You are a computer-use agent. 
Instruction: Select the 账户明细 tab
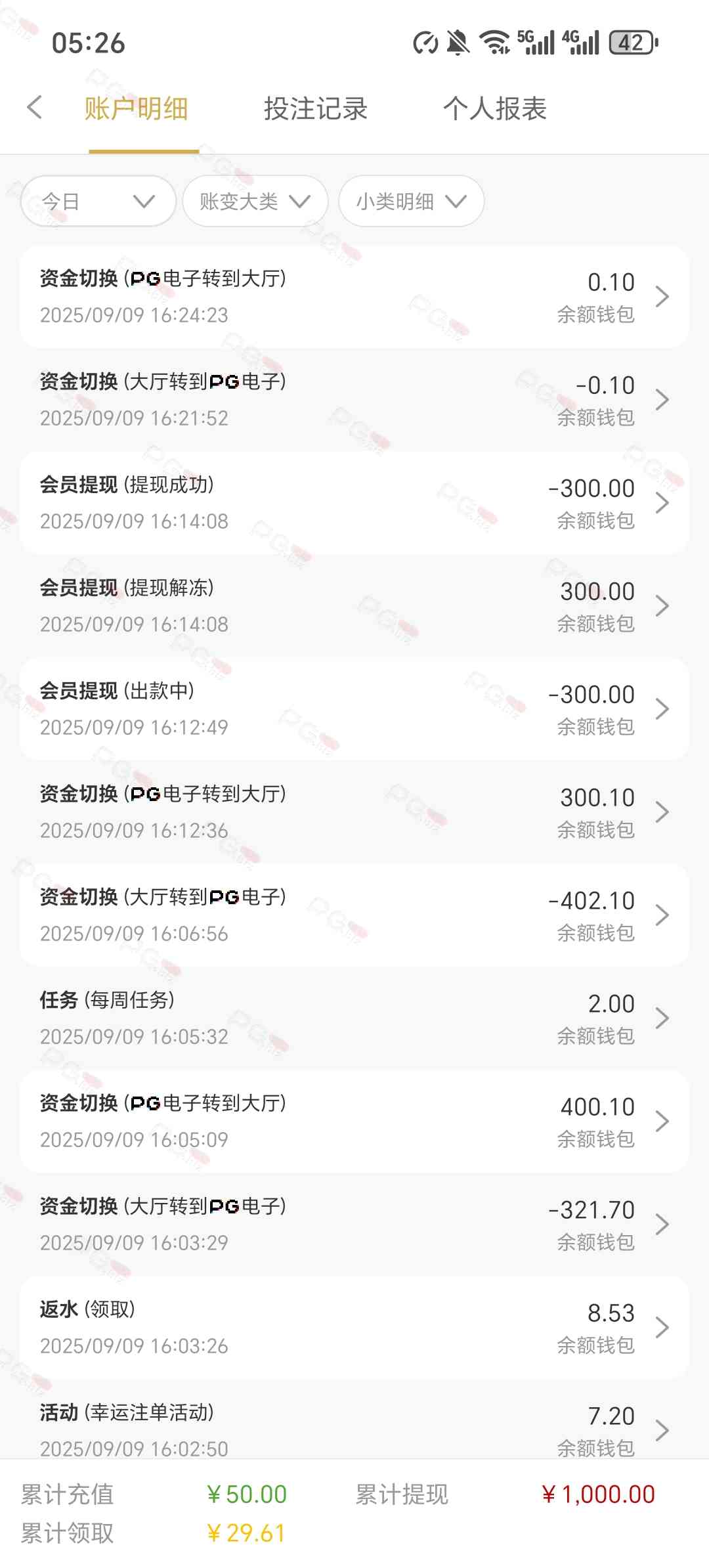(x=137, y=109)
